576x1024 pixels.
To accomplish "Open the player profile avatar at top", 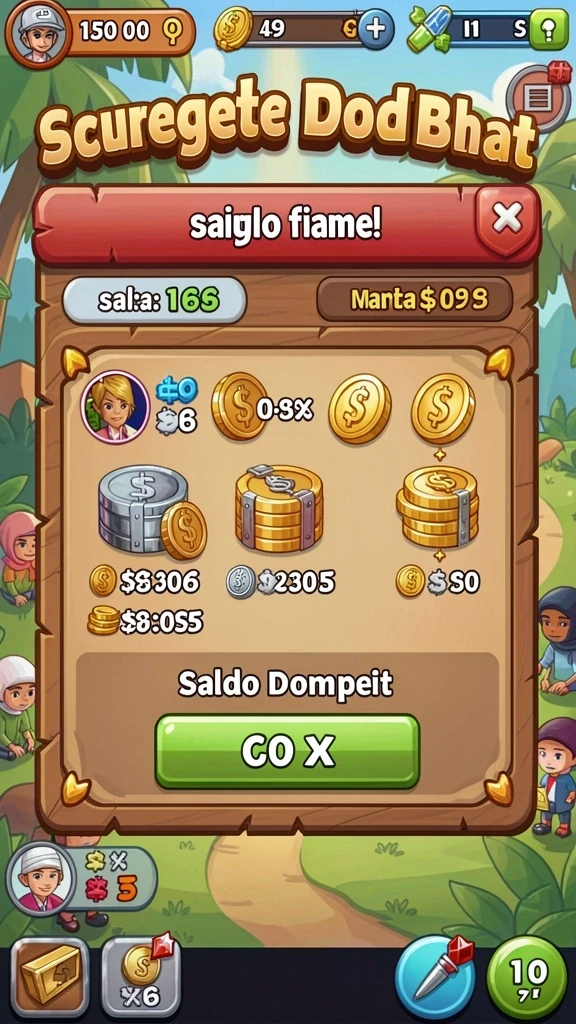I will coord(36,31).
